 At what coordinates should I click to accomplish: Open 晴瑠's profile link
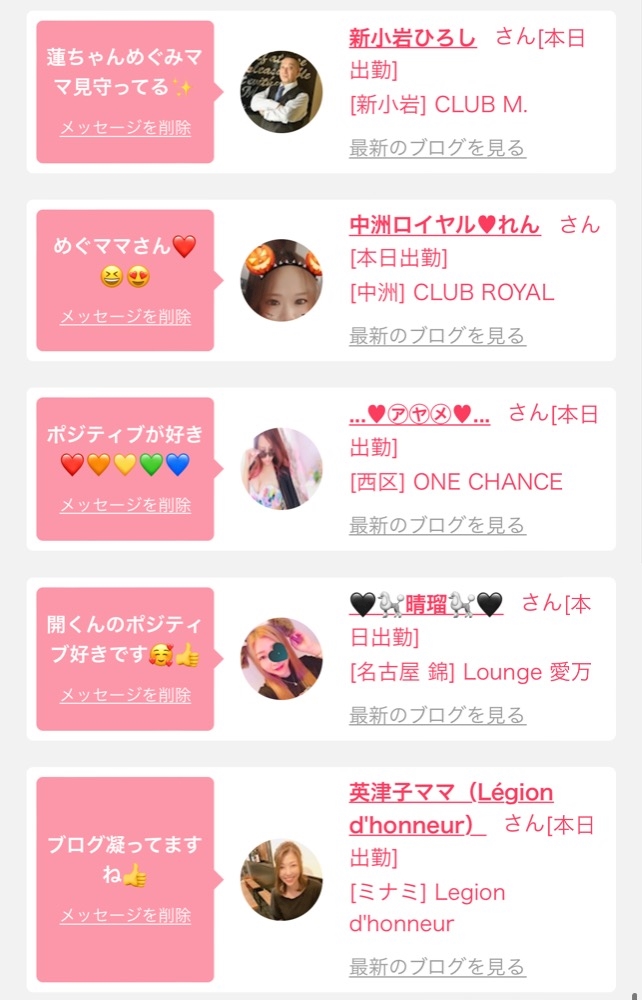click(x=426, y=604)
